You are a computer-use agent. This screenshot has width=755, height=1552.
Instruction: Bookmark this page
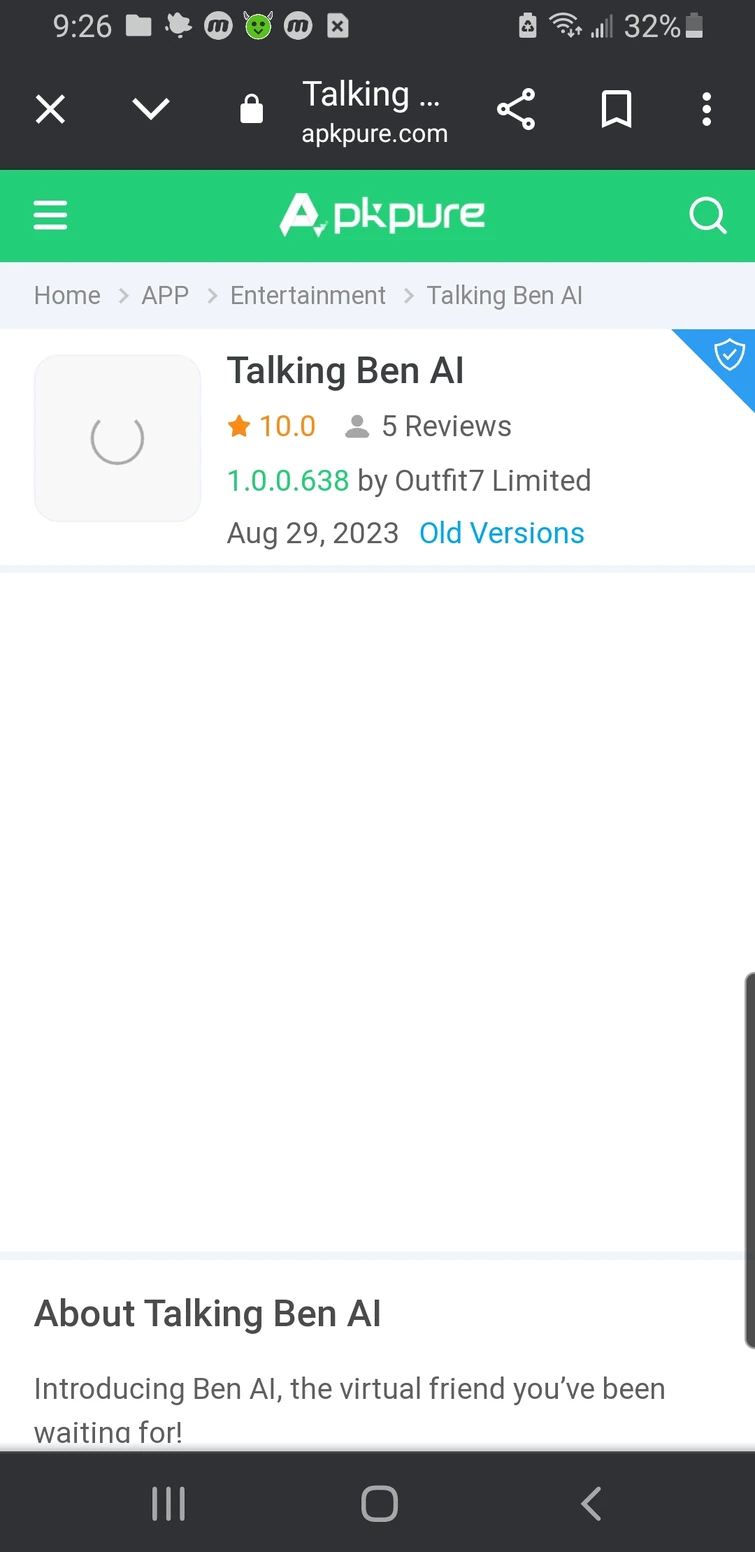(x=616, y=109)
